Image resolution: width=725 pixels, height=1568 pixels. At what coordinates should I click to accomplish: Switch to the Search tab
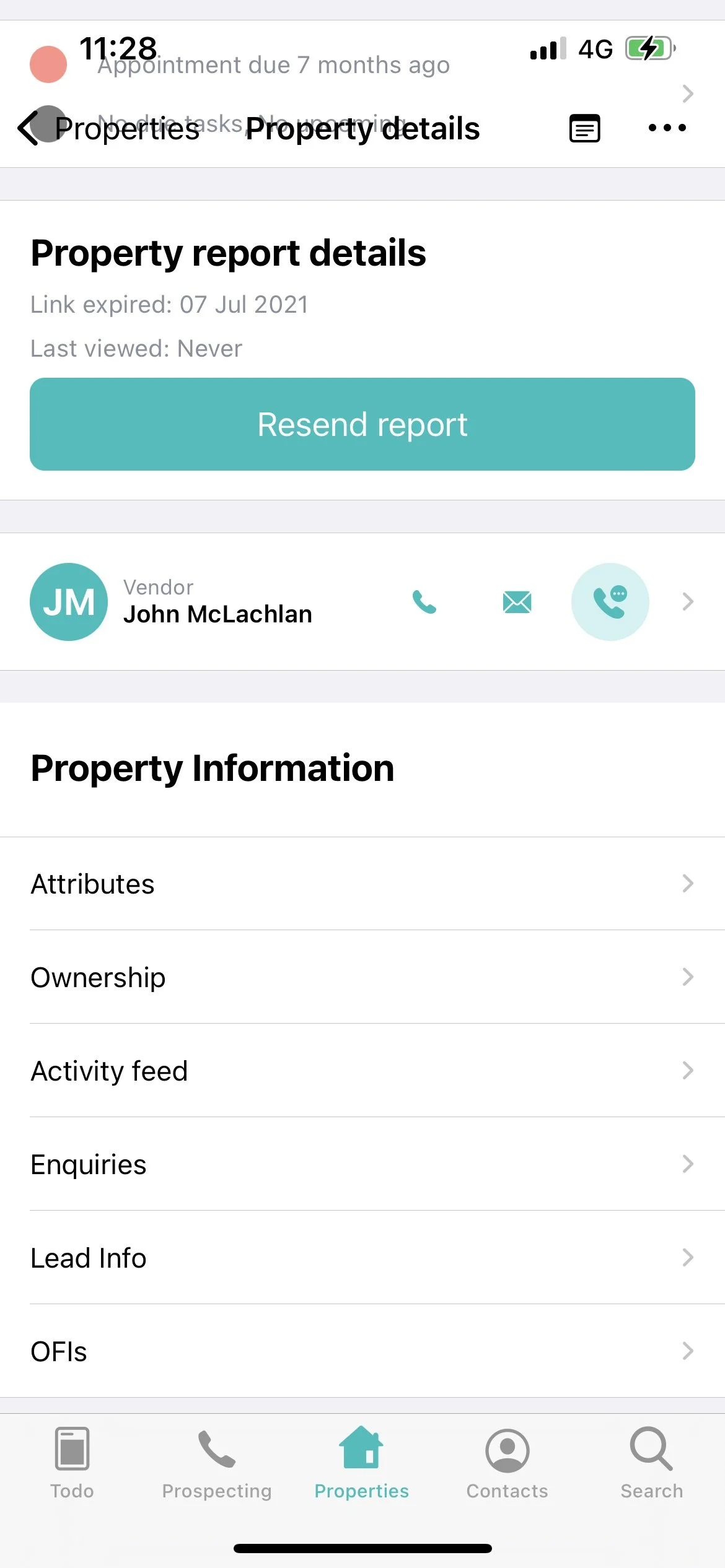(x=652, y=1463)
